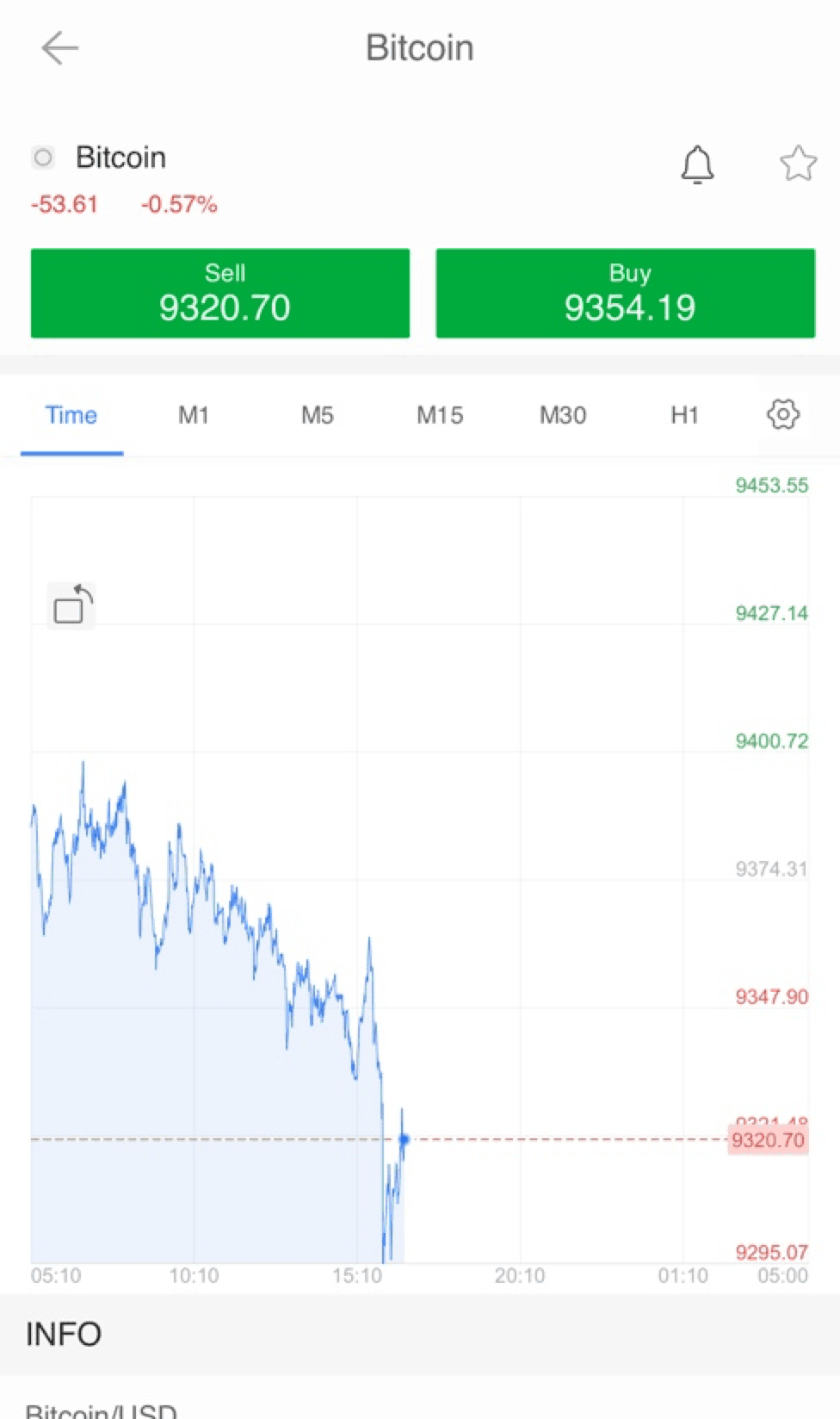
Task: Reset chart zoom with the restore icon
Action: 71,605
